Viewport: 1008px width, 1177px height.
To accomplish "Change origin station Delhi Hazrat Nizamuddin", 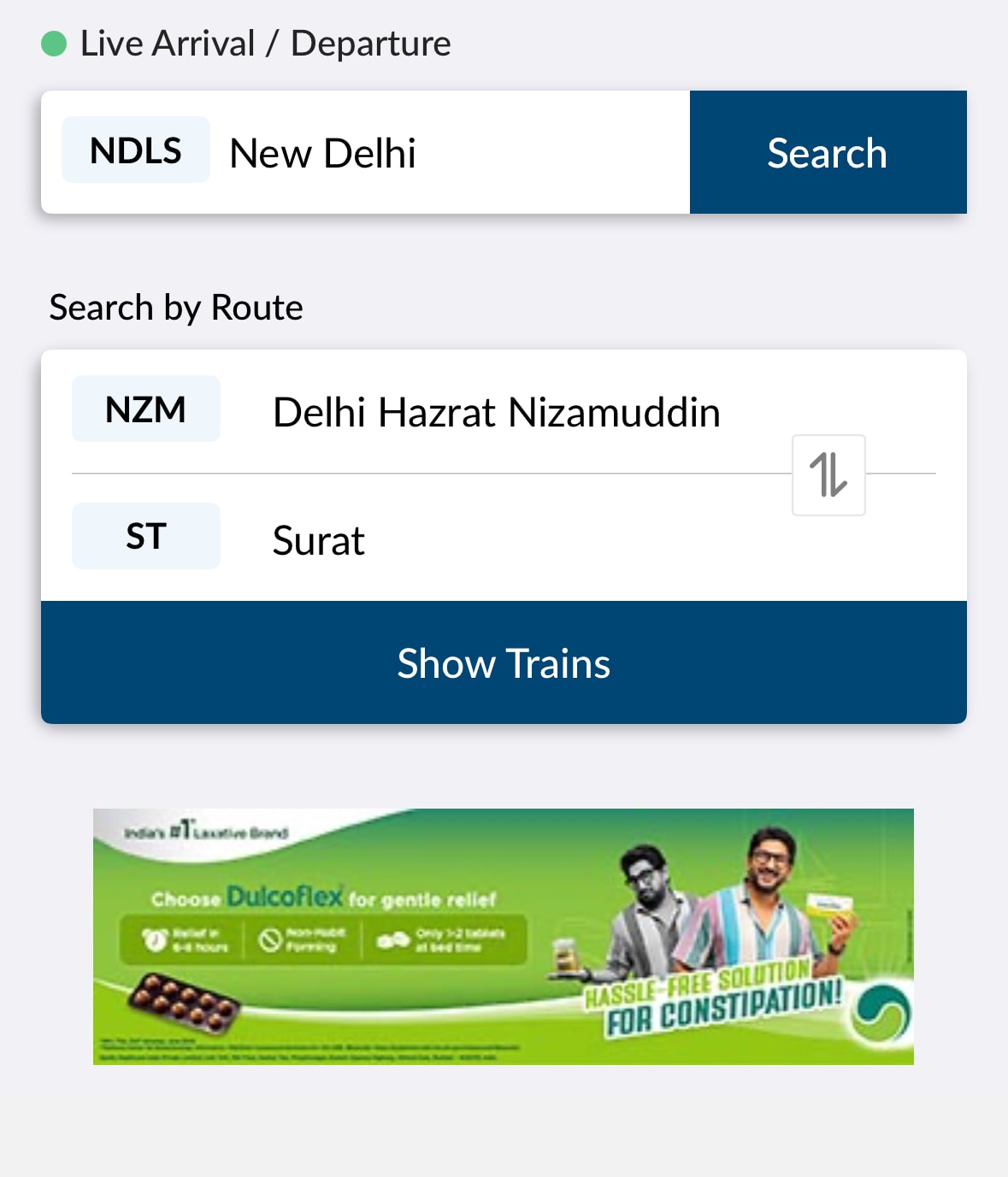I will click(495, 412).
